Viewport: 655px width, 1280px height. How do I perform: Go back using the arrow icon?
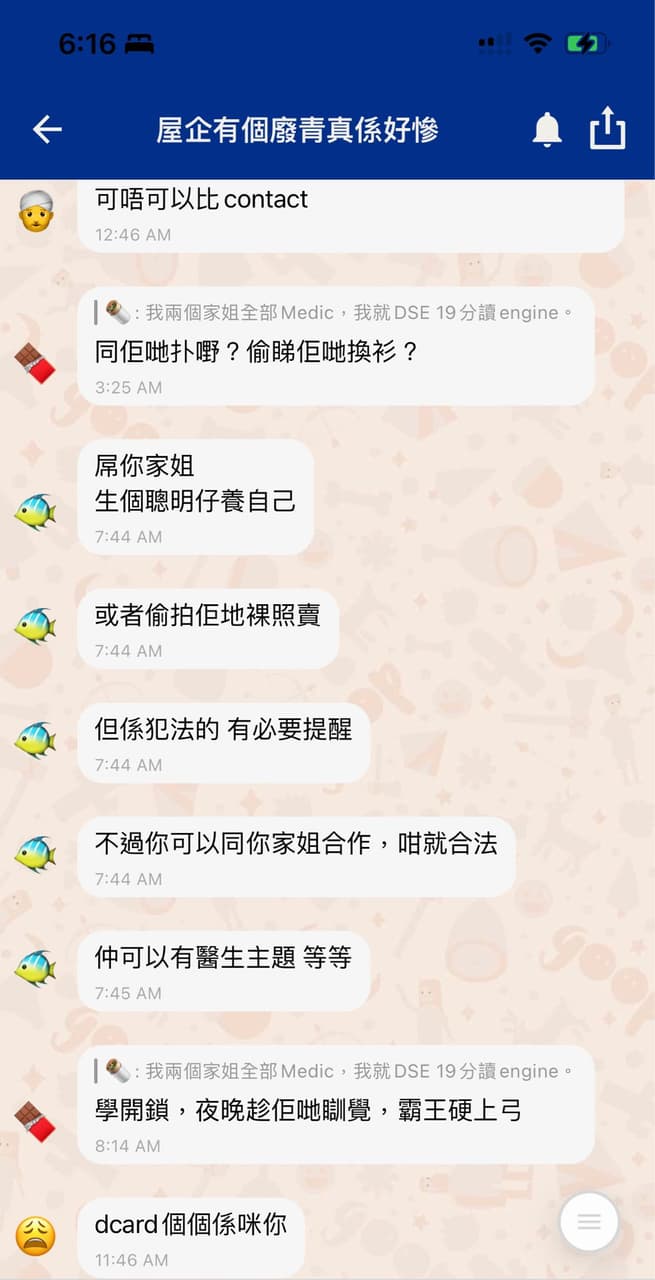point(47,129)
